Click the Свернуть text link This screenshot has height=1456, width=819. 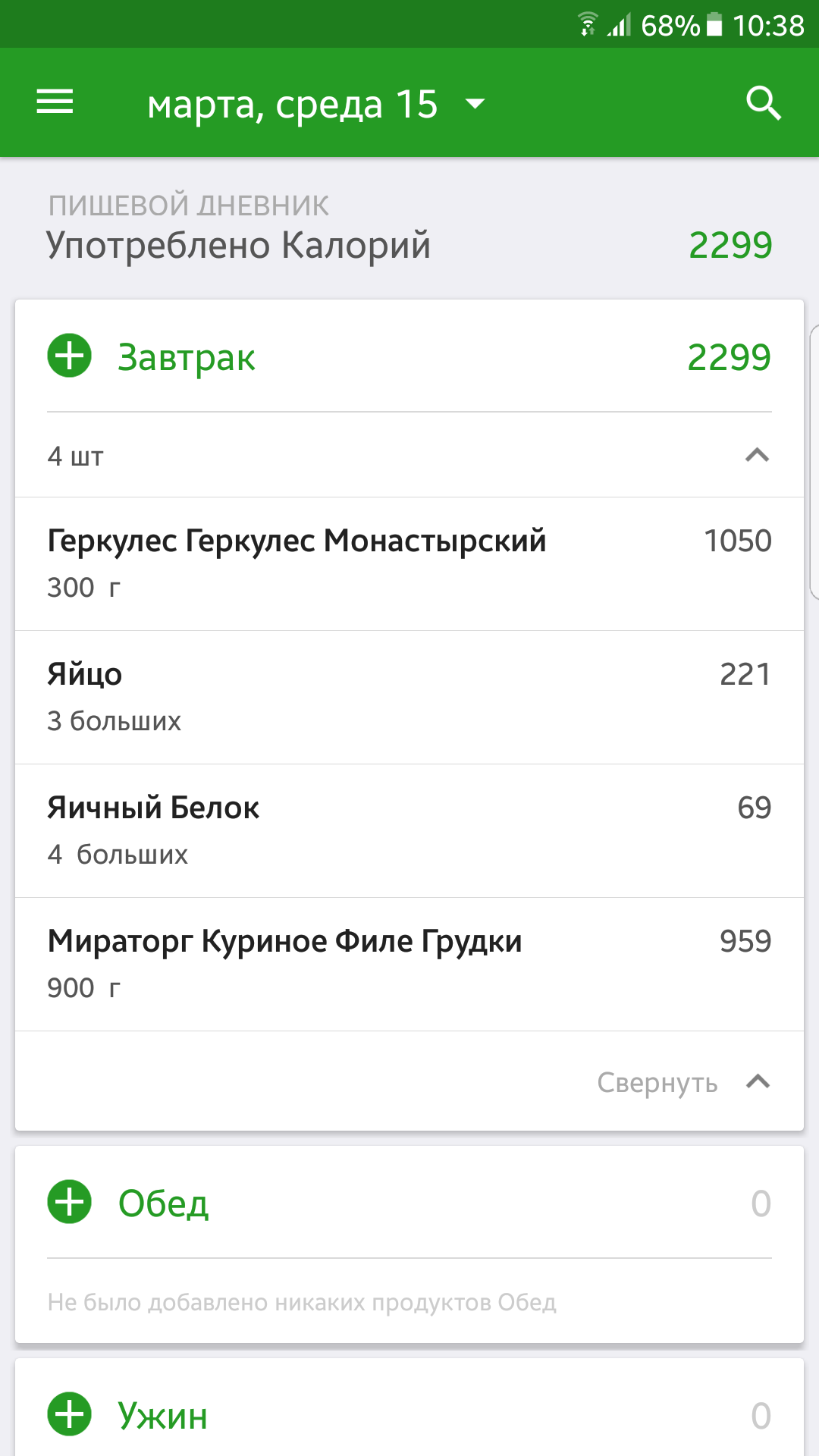coord(659,1083)
